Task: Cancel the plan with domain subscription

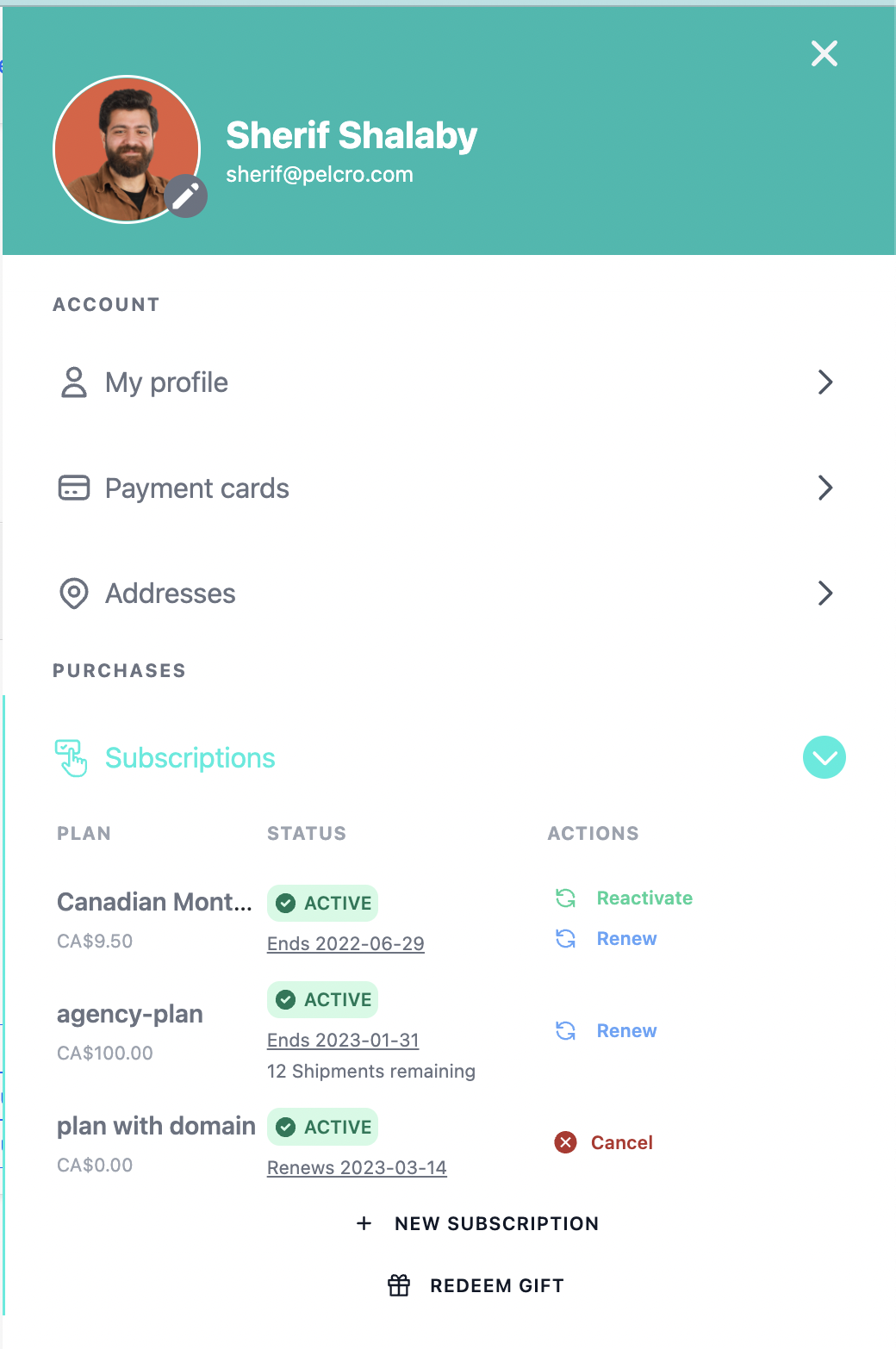Action: click(620, 1143)
